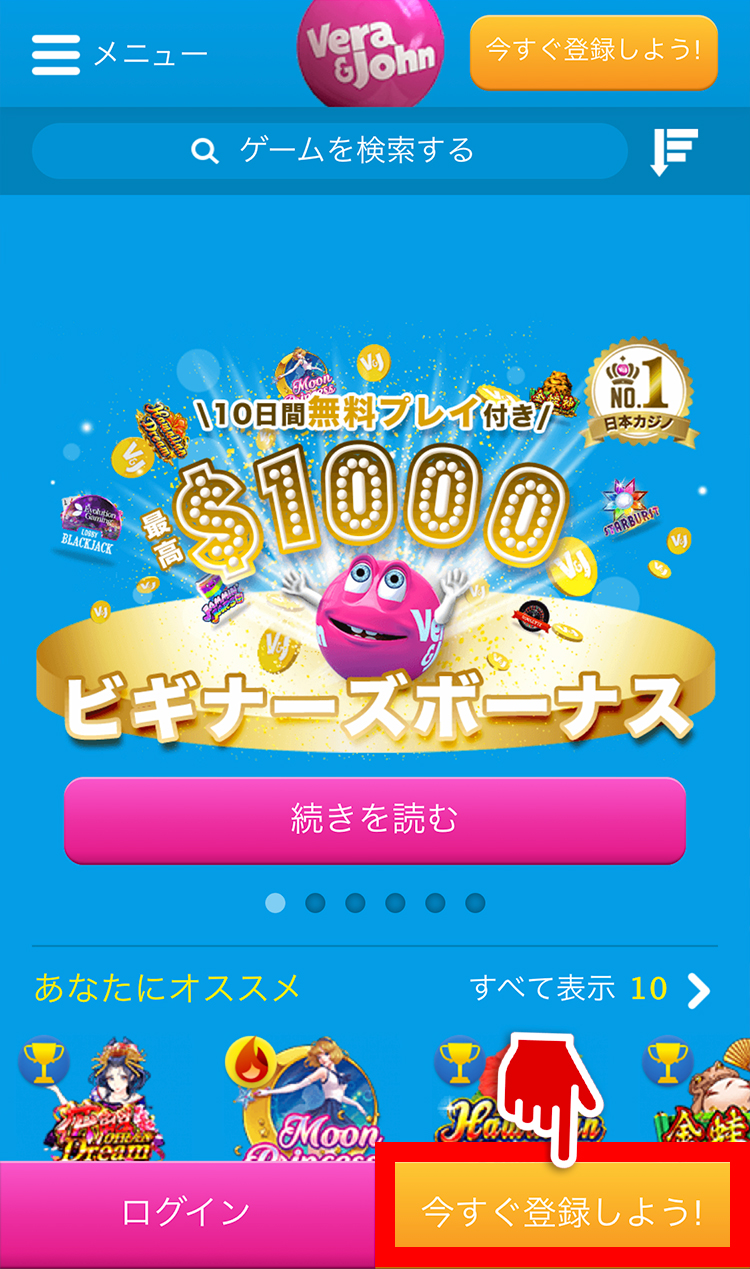The width and height of the screenshot is (750, 1269).
Task: Select the last carousel page dot
Action: pos(475,903)
